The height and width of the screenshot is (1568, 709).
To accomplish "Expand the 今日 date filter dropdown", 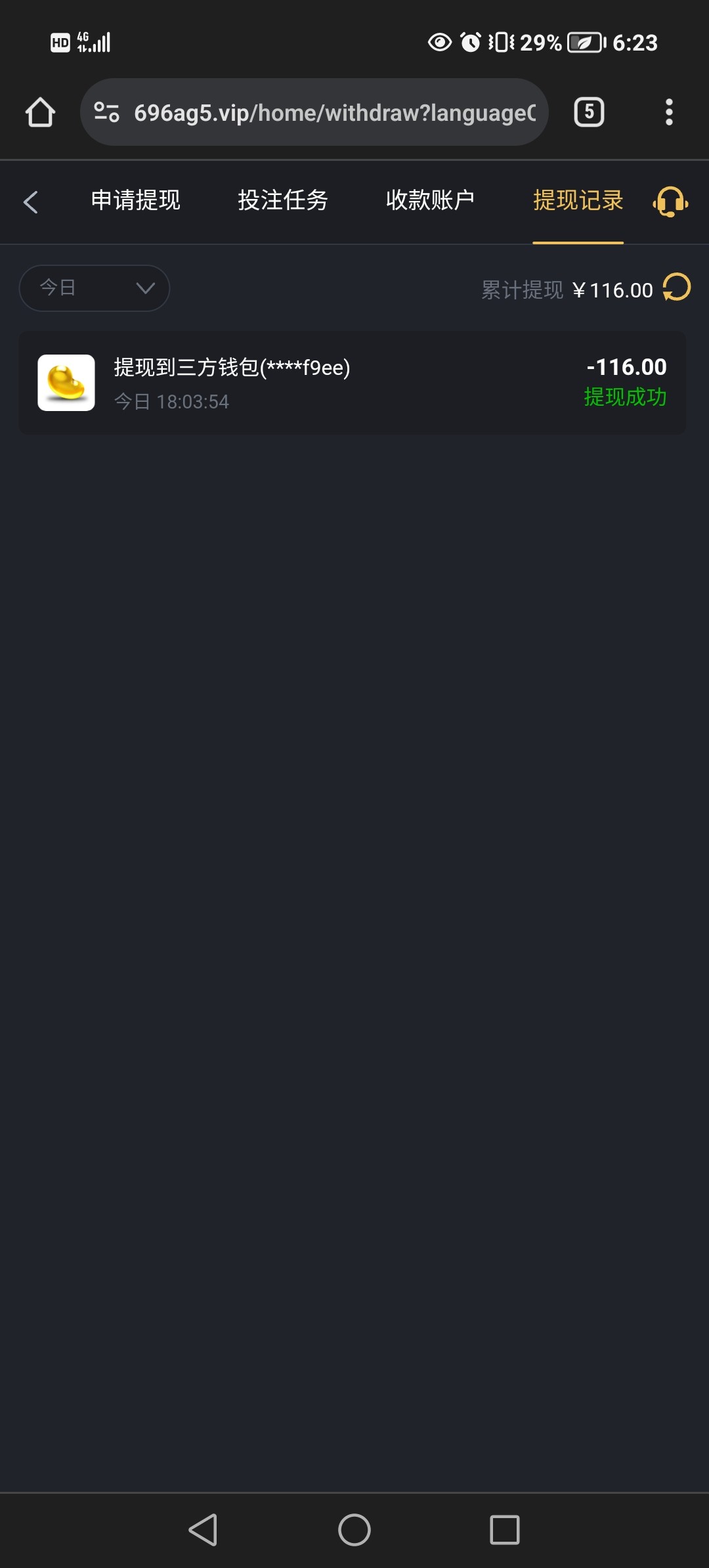I will (95, 288).
